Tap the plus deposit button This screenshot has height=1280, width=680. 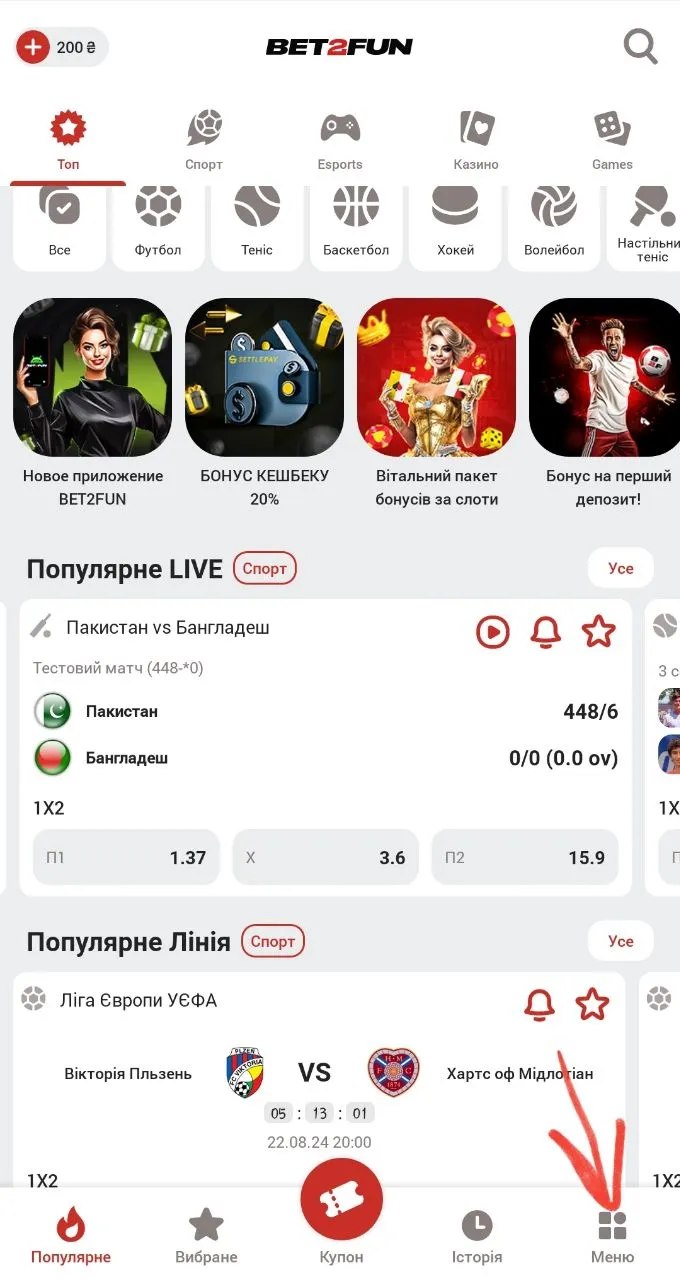coord(33,47)
